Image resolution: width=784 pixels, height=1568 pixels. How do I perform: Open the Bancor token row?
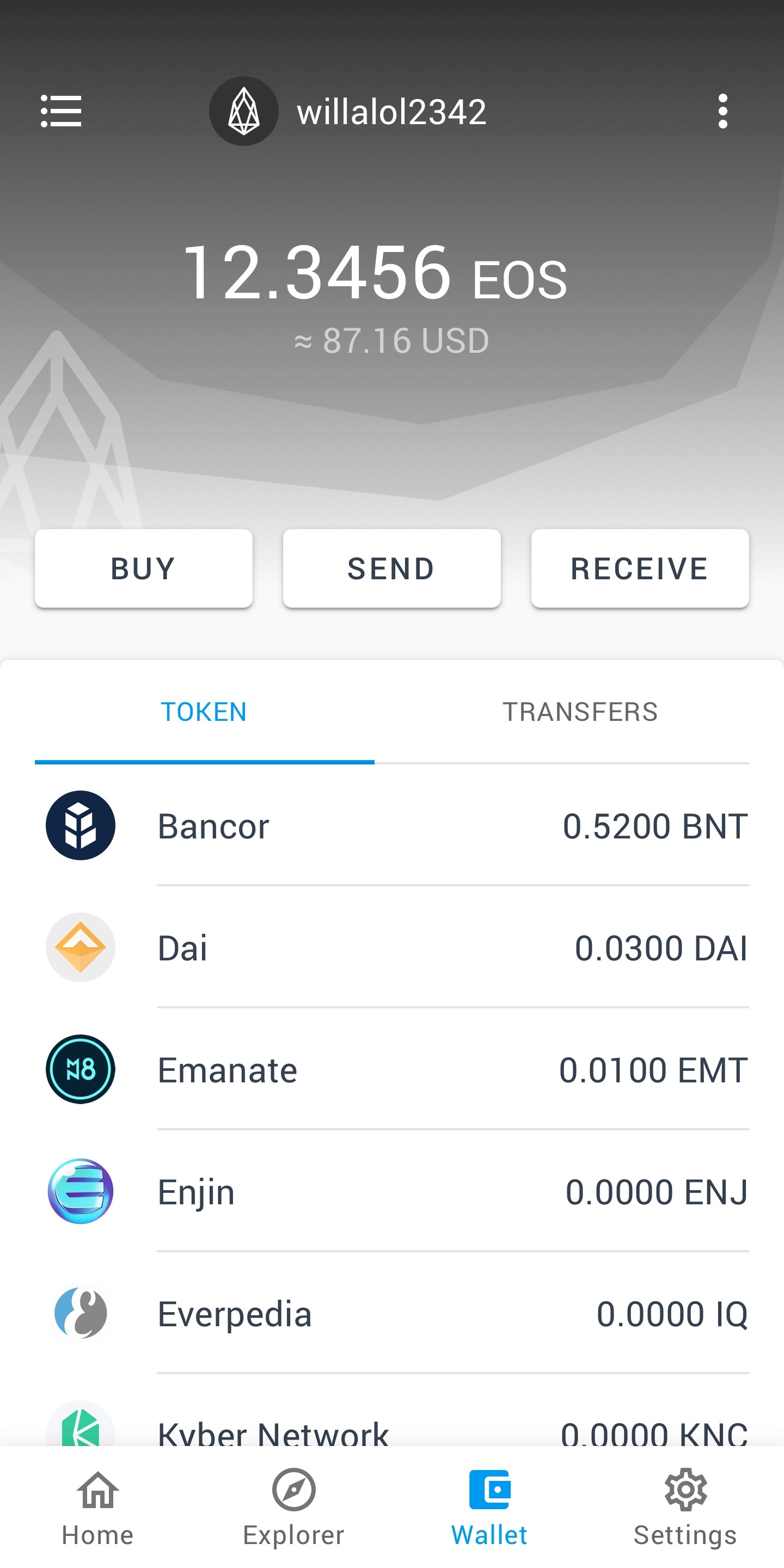391,826
